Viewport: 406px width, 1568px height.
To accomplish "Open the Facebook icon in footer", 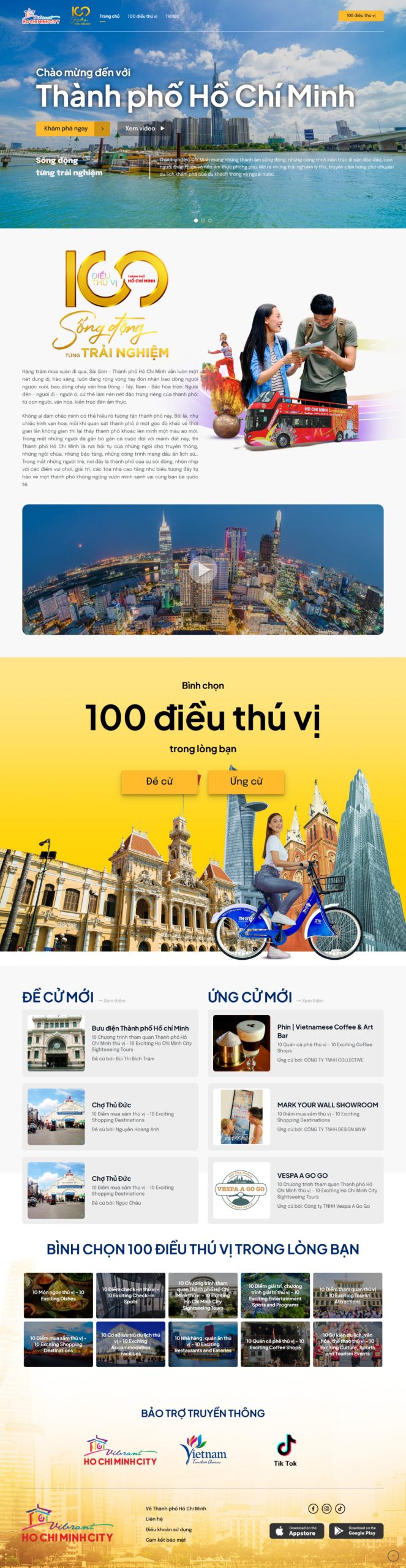I will [x=313, y=1509].
